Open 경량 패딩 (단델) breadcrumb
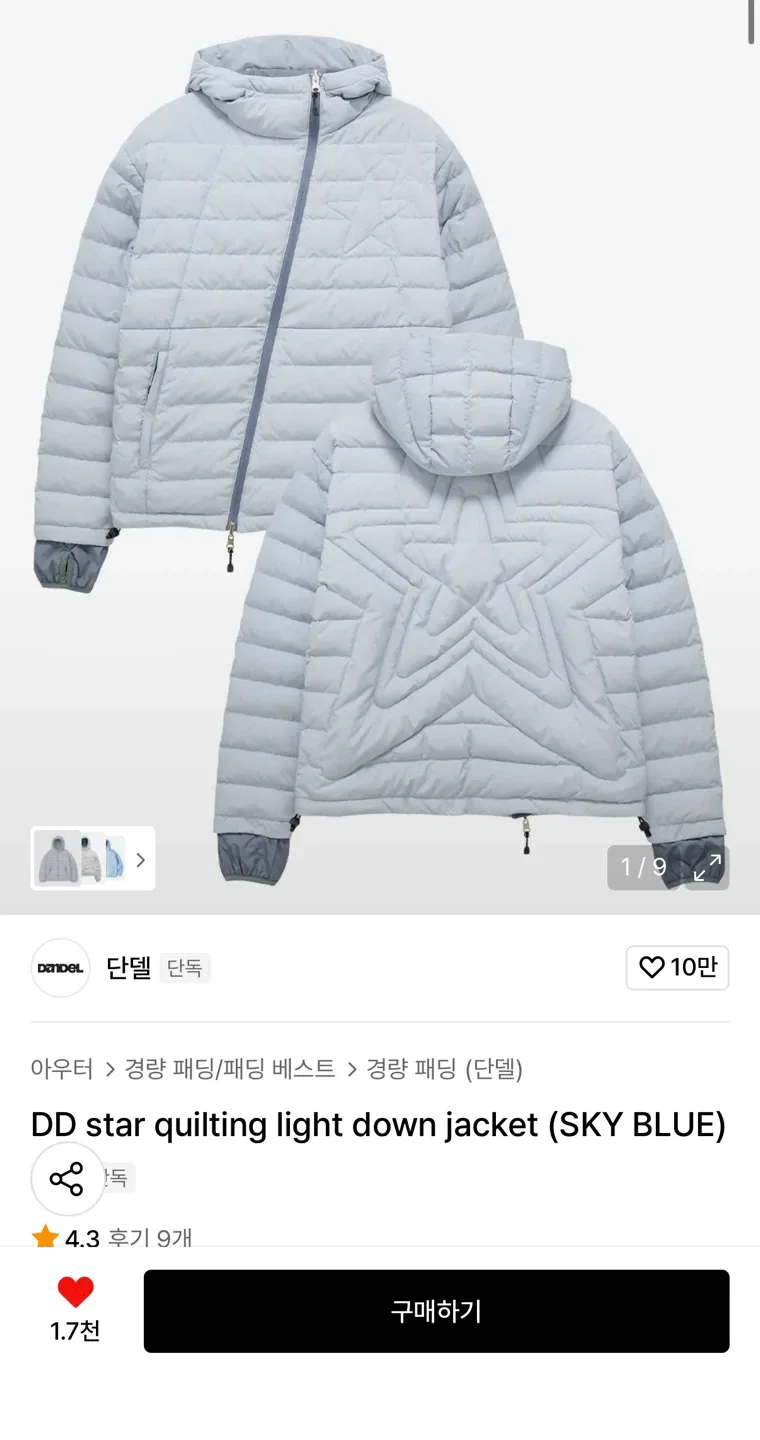 (x=444, y=1069)
